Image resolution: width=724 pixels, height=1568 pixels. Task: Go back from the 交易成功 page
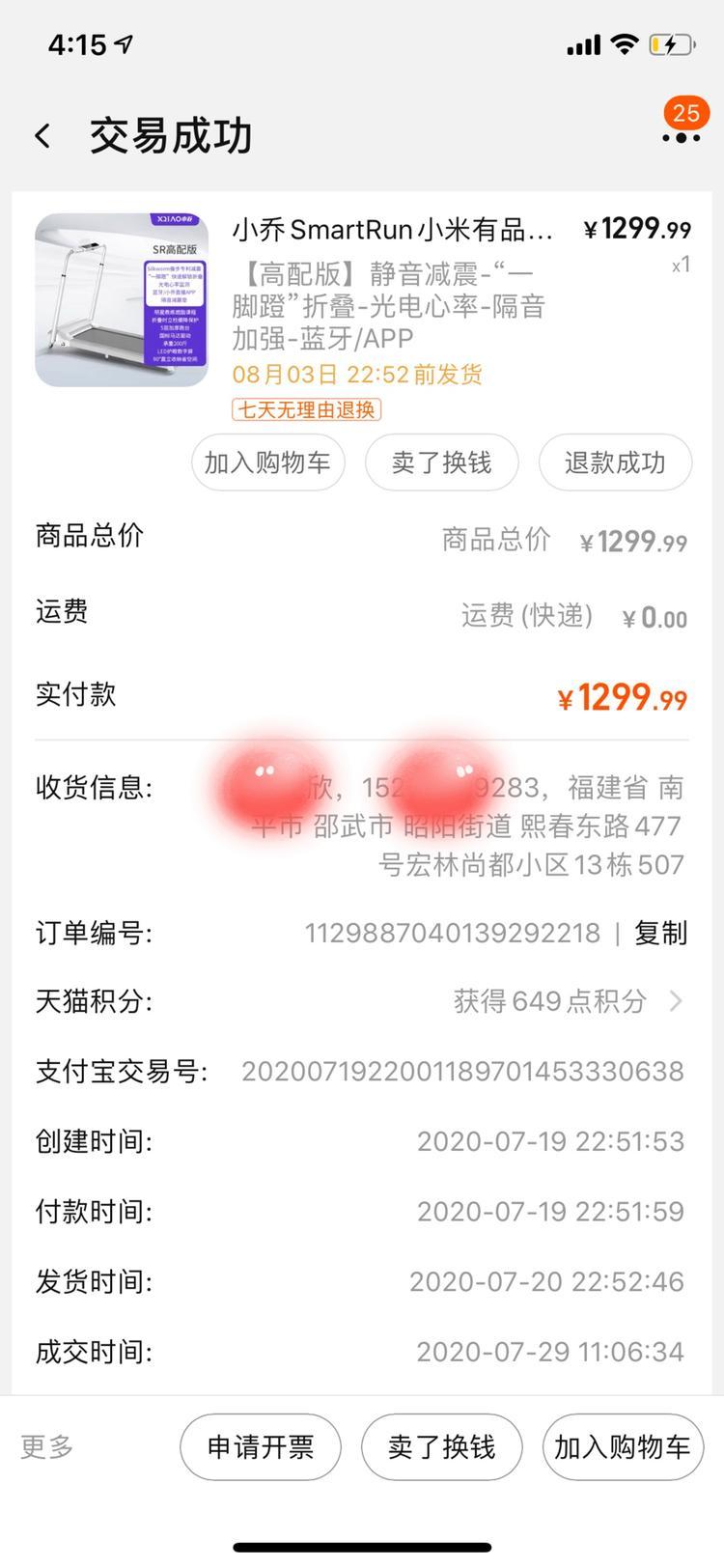[x=42, y=136]
